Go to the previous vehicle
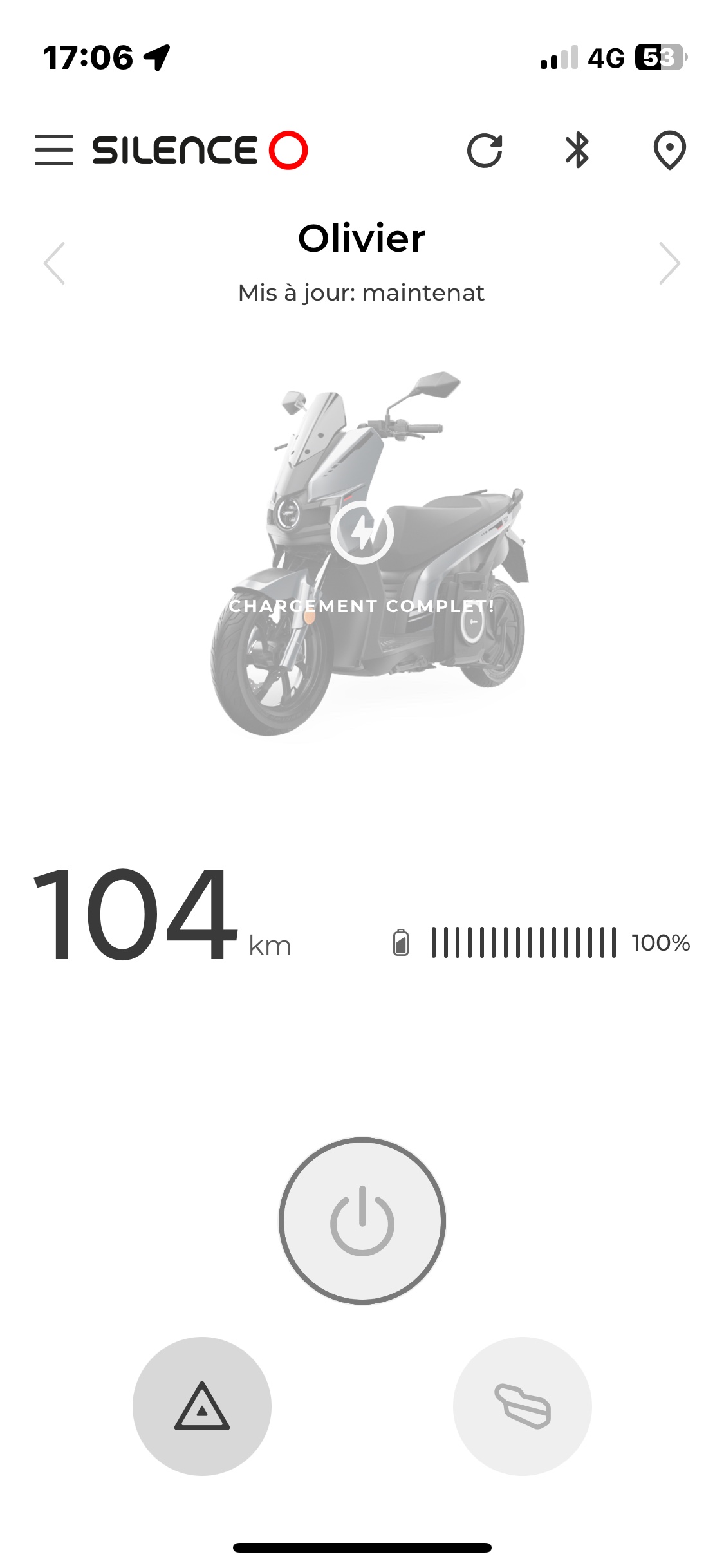This screenshot has width=724, height=1568. [x=54, y=263]
